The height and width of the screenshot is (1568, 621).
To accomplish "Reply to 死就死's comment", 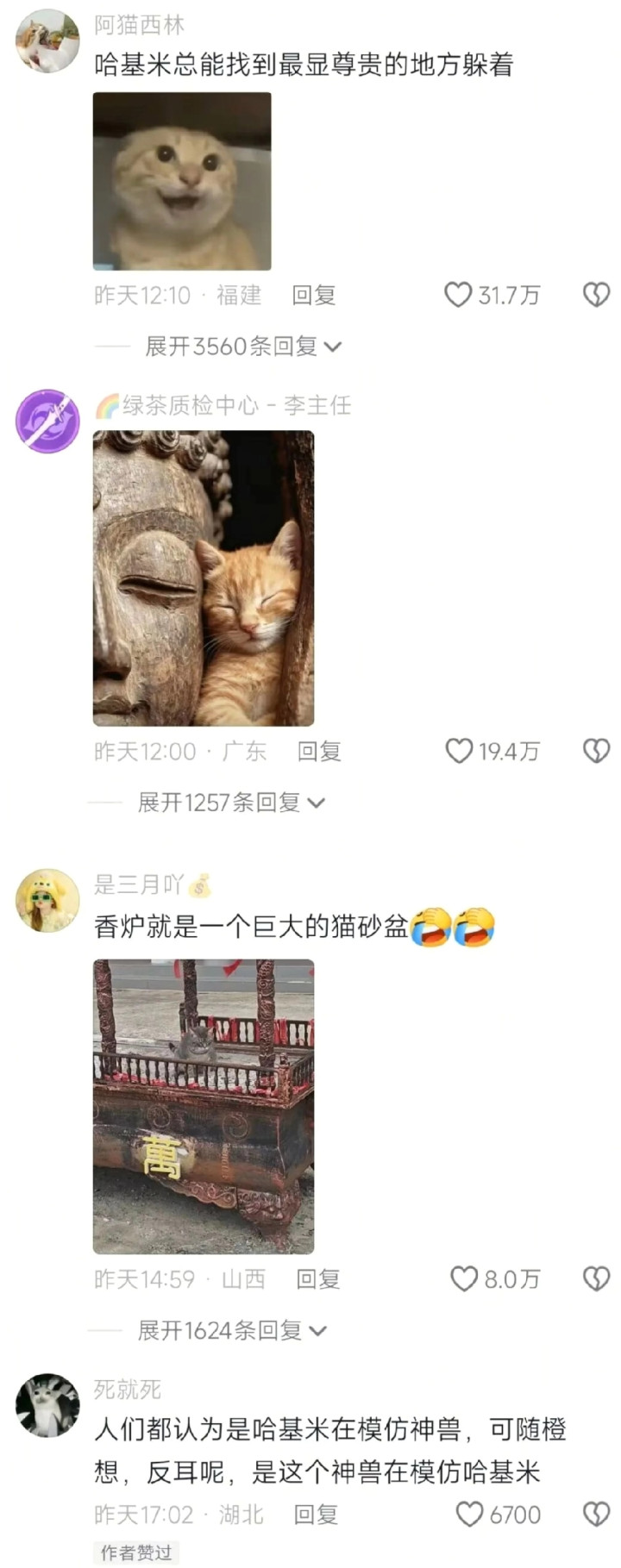I will (316, 1514).
